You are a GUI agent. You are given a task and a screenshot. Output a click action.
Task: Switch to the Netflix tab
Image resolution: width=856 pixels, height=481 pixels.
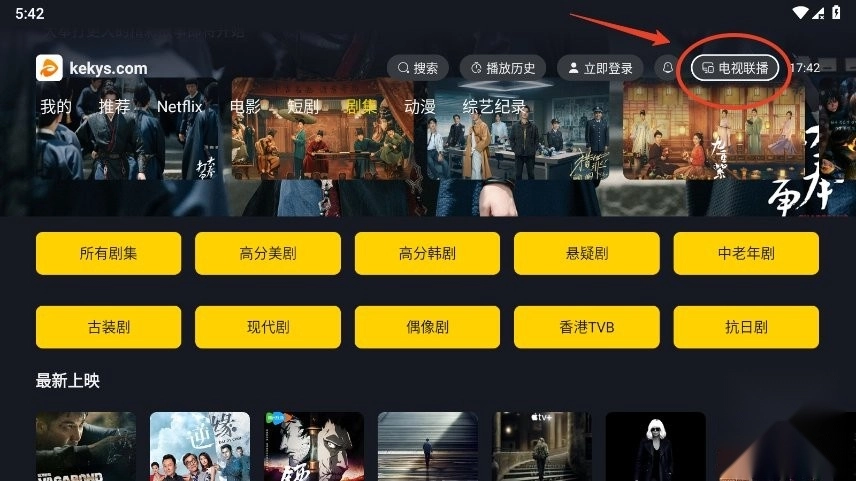pyautogui.click(x=180, y=106)
